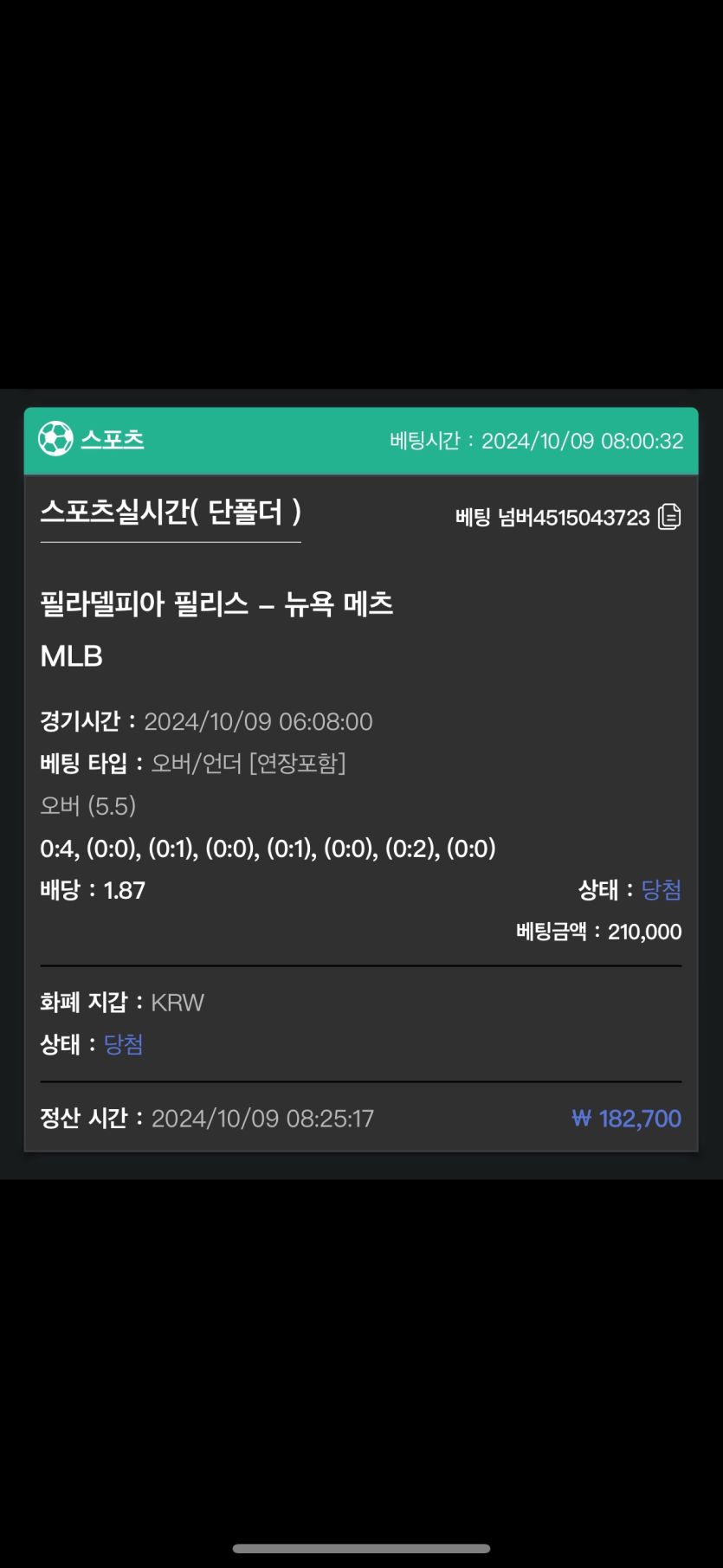Copy the bet number 4515043723
This screenshot has height=1568, width=723.
pyautogui.click(x=669, y=517)
